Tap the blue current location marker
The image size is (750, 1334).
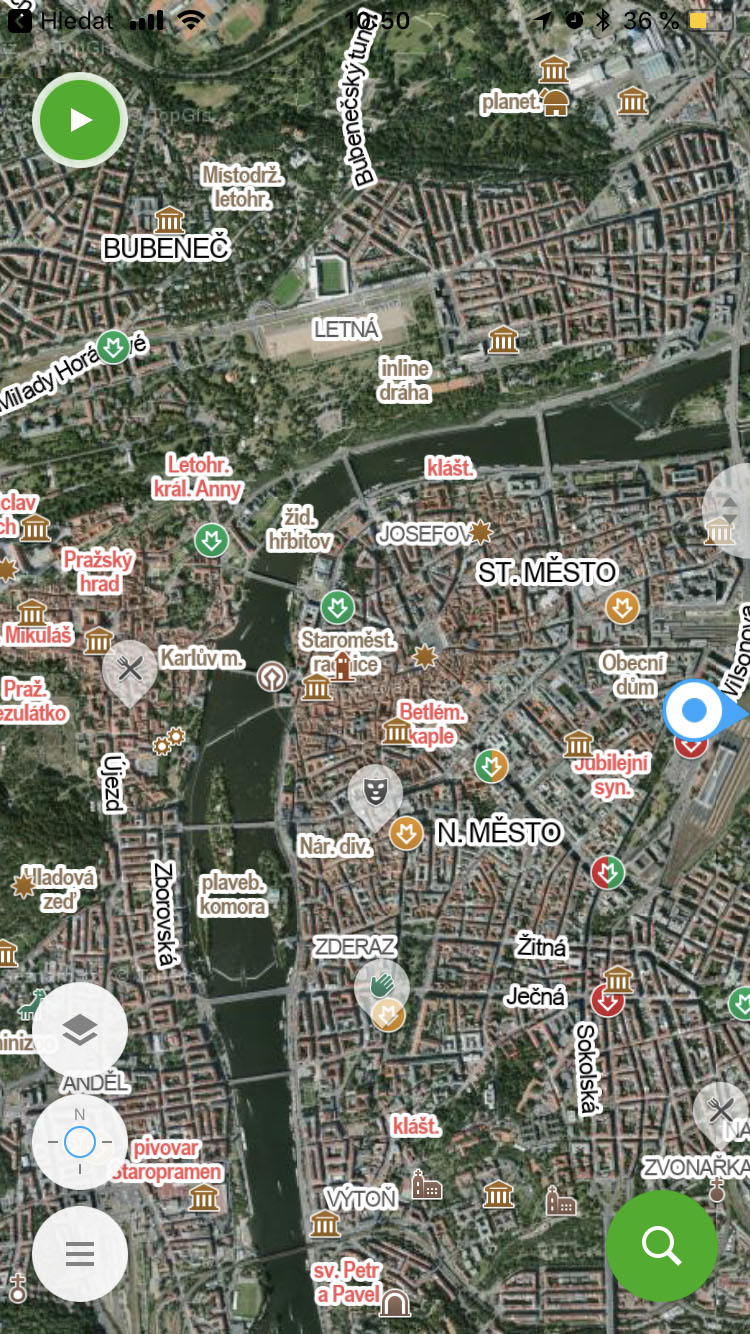pos(694,711)
